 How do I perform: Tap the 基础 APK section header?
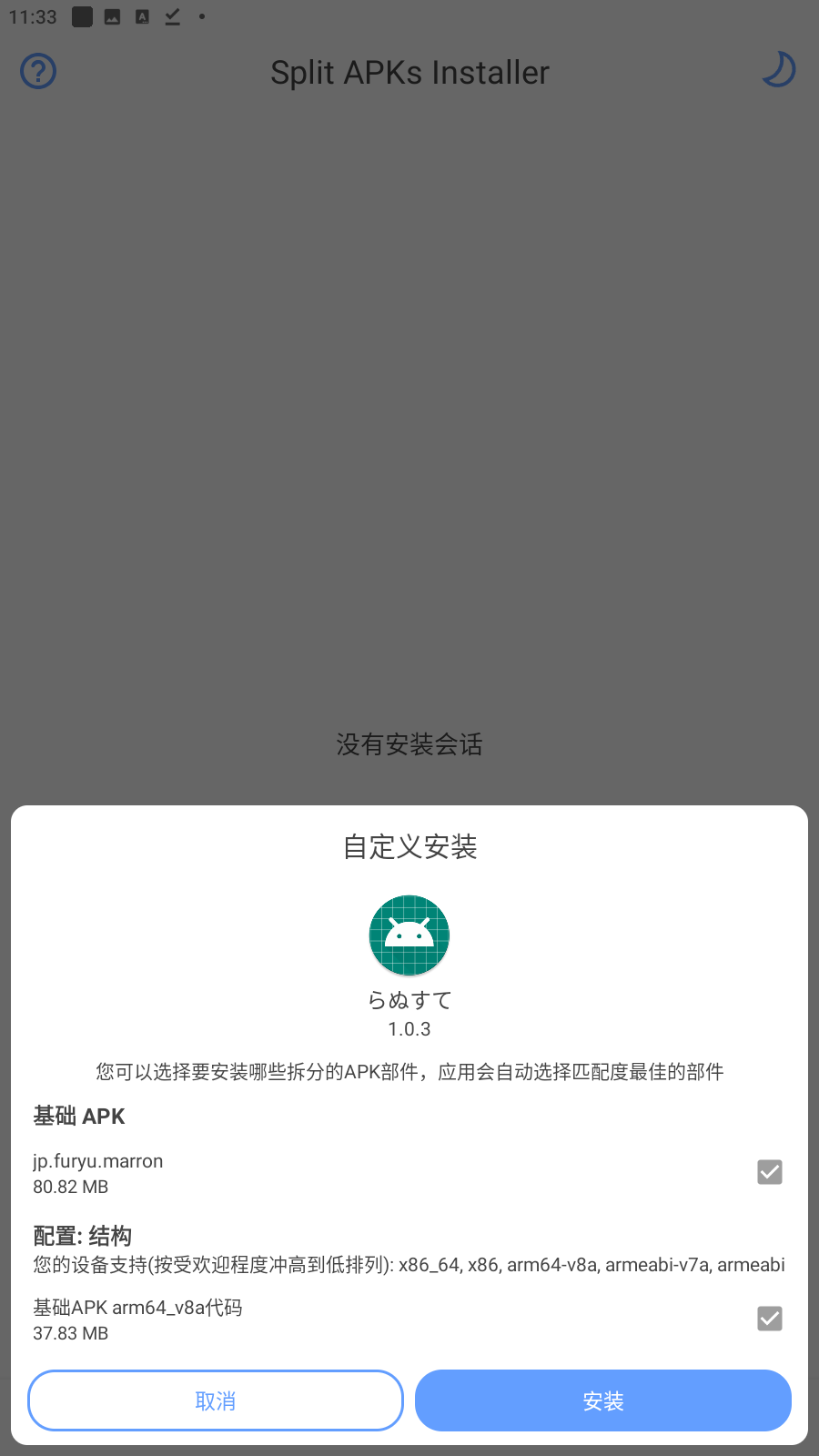[x=78, y=1116]
